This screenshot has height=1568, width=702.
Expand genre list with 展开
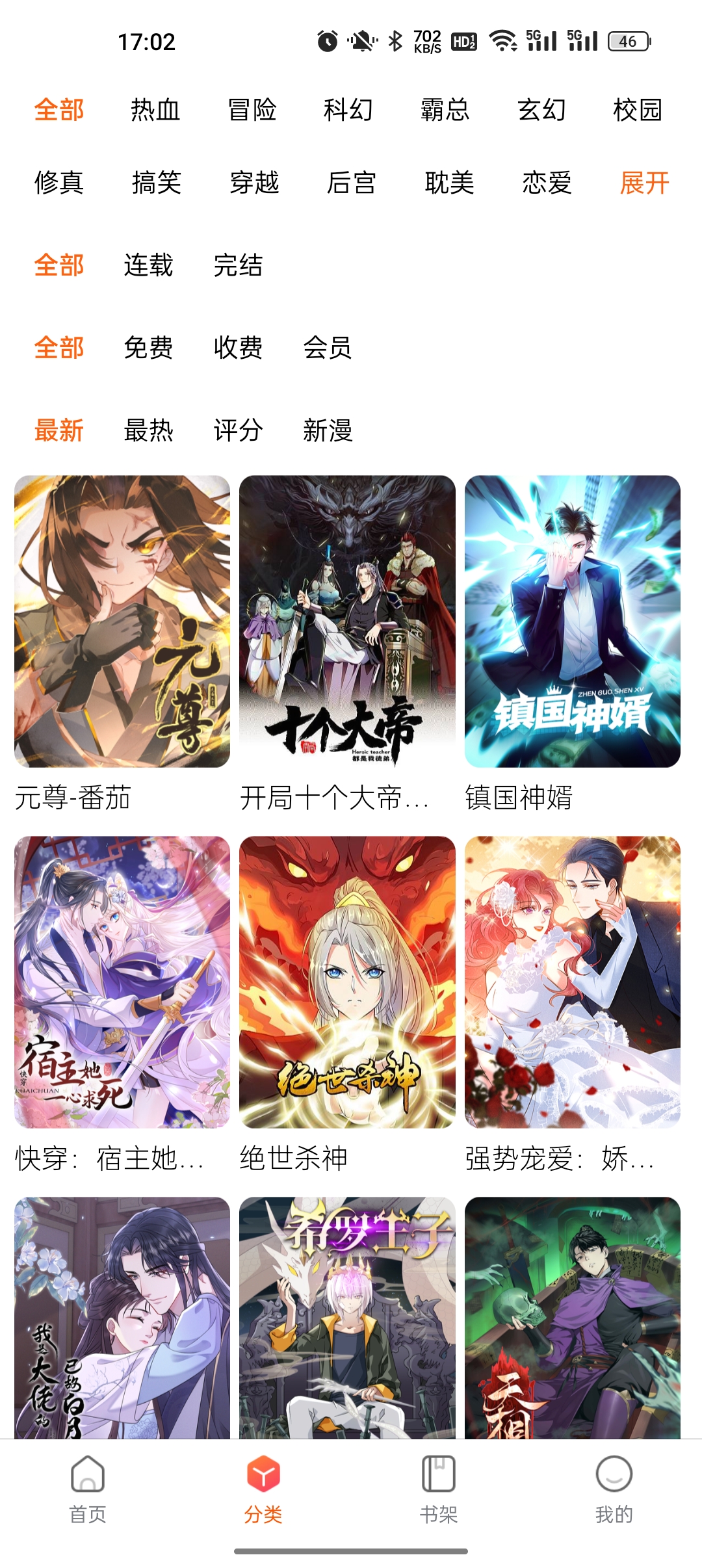click(x=643, y=183)
